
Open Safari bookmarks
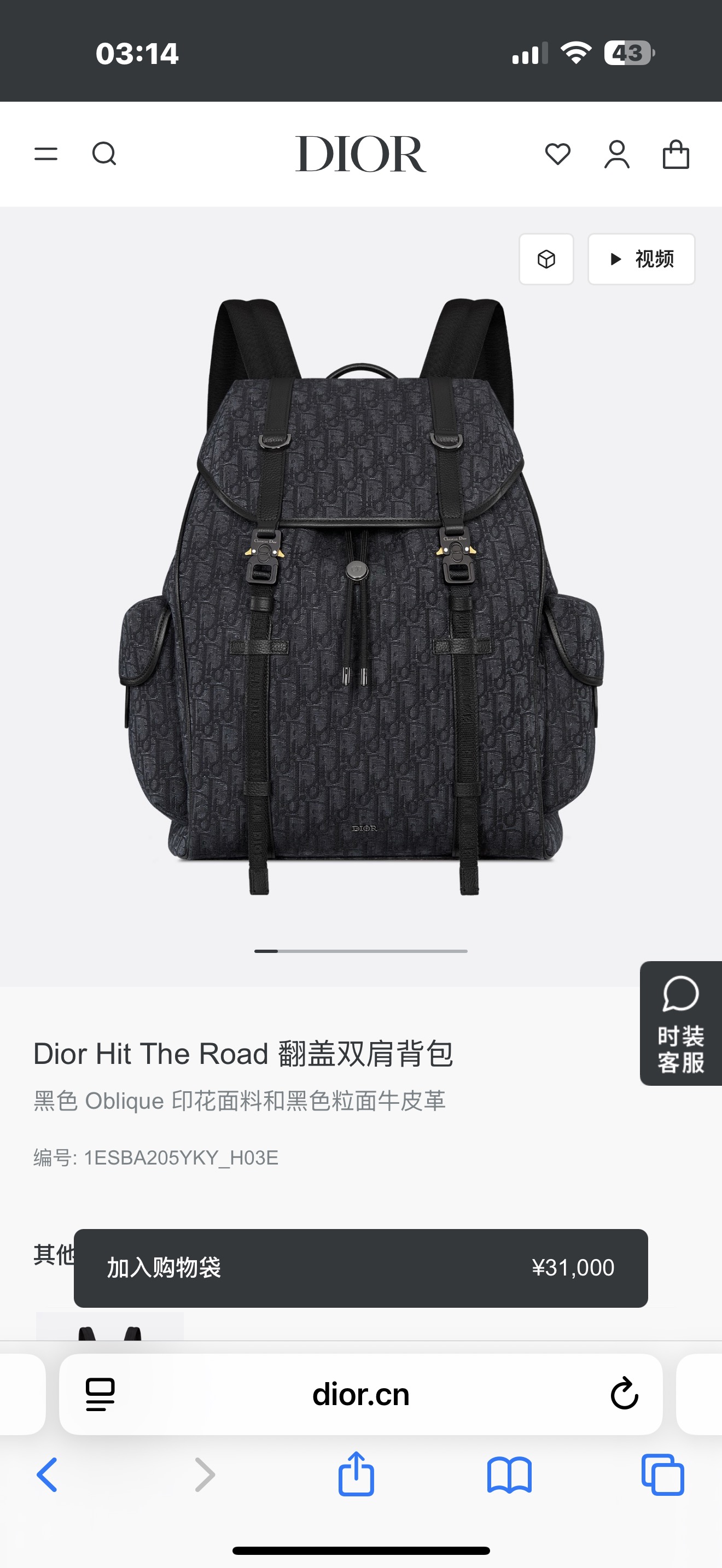click(509, 1475)
